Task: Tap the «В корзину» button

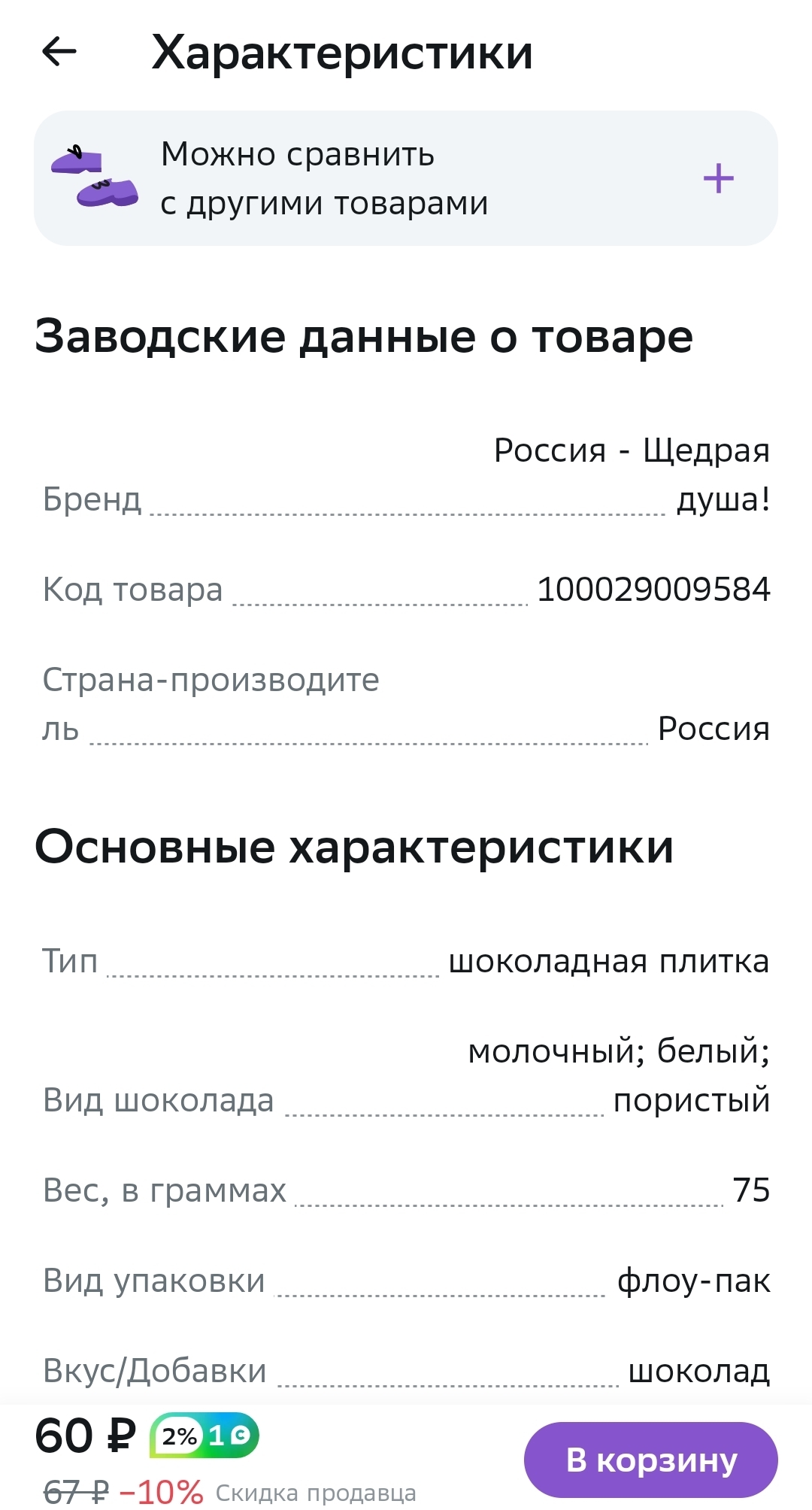Action: (x=650, y=1460)
